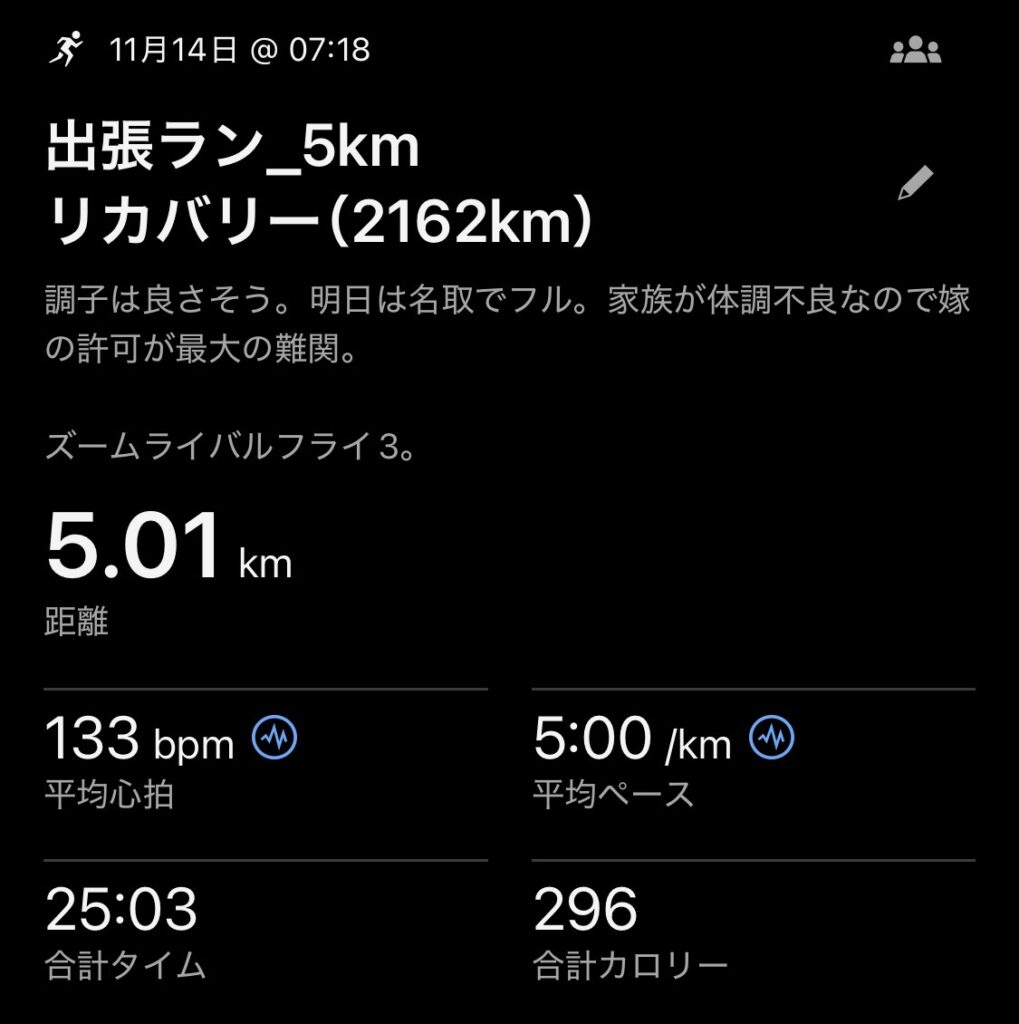This screenshot has width=1019, height=1024.
Task: Open the heart rate chart icon beside 133 bpm
Action: click(x=274, y=739)
